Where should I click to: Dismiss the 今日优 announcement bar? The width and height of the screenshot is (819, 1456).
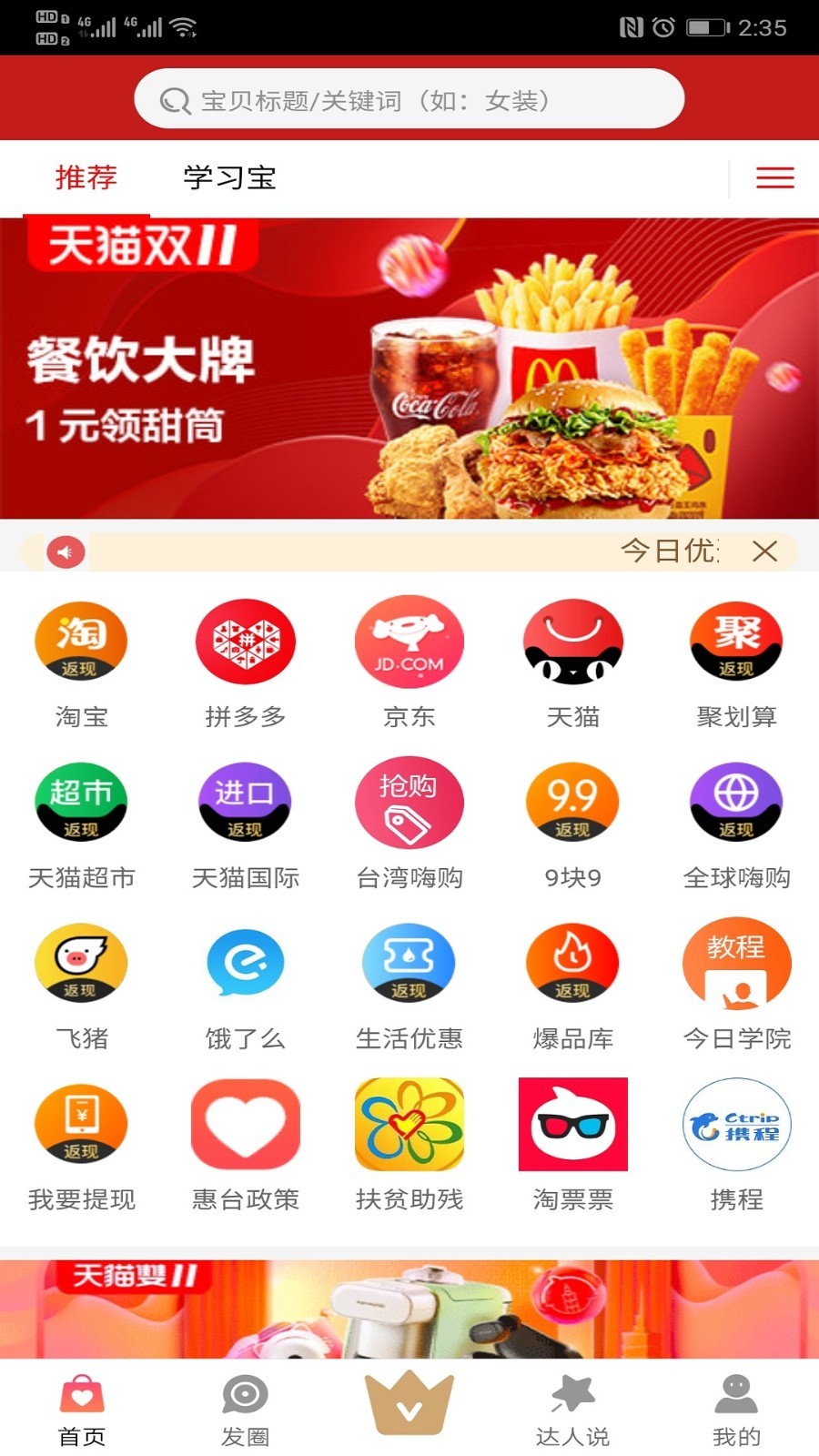pyautogui.click(x=764, y=551)
